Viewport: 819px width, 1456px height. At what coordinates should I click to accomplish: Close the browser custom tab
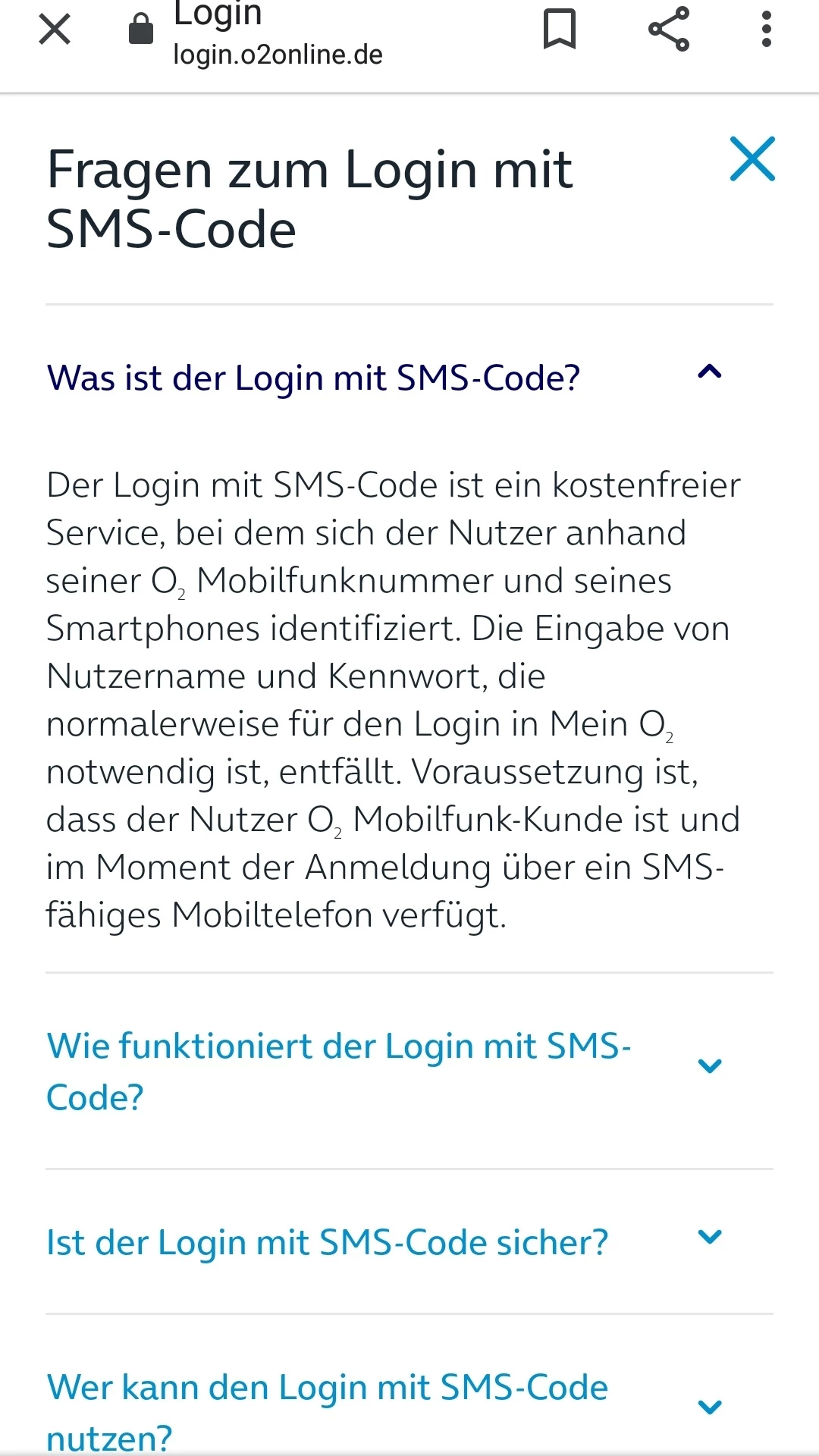coord(55,30)
